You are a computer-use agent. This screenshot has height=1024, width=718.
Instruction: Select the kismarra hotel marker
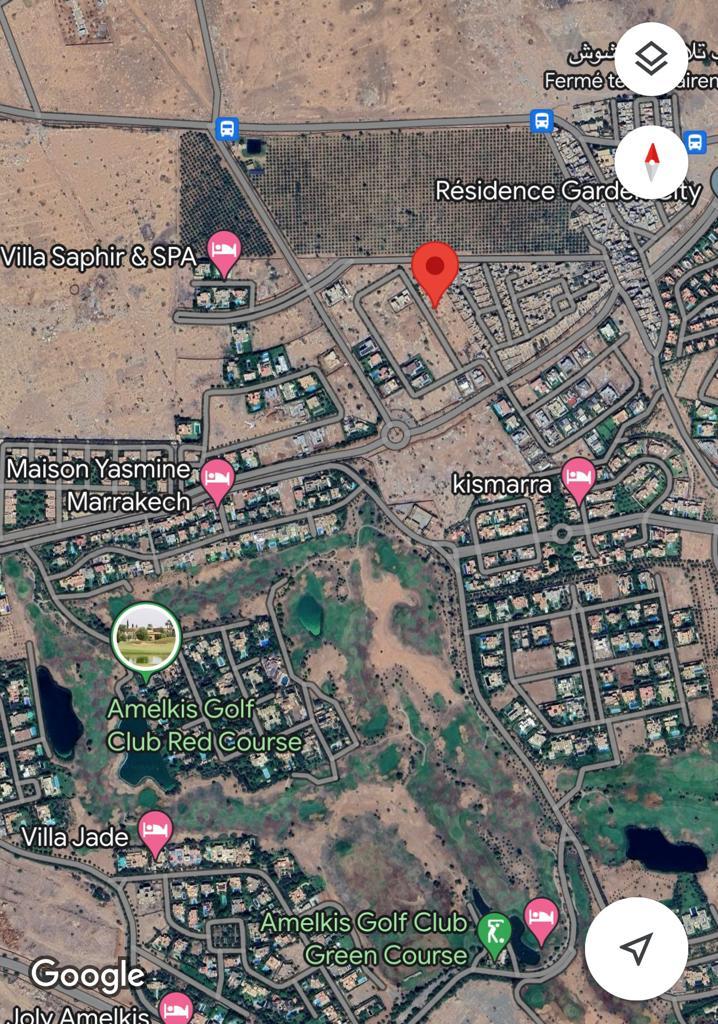tap(578, 478)
